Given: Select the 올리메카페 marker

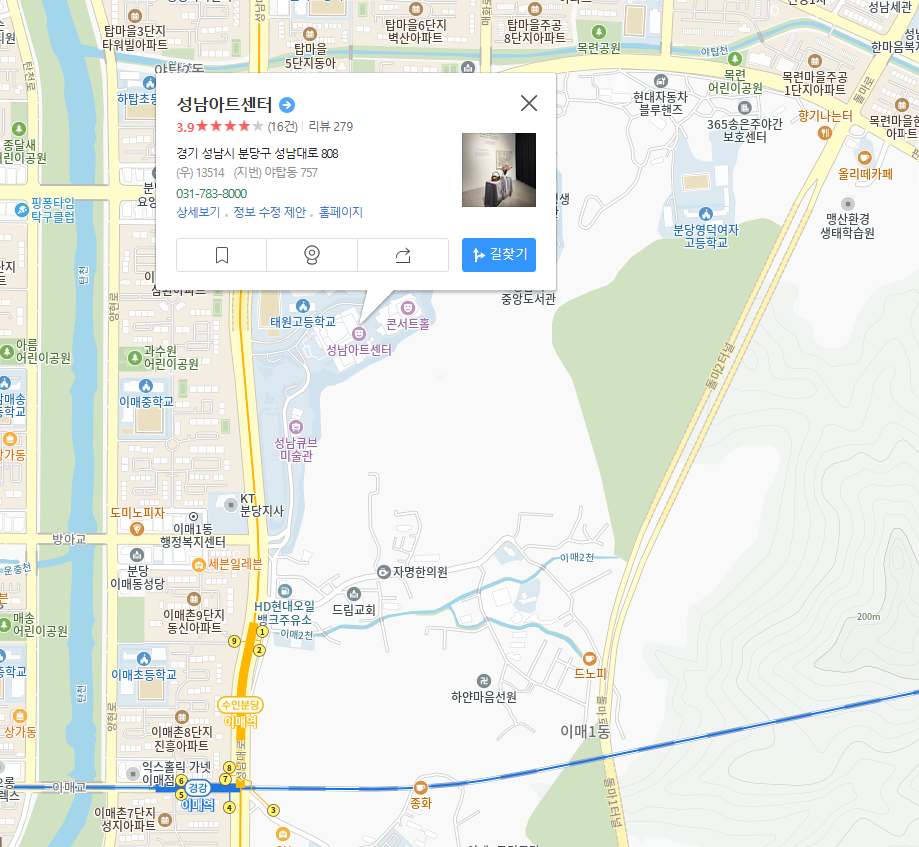Looking at the screenshot, I should pyautogui.click(x=864, y=157).
